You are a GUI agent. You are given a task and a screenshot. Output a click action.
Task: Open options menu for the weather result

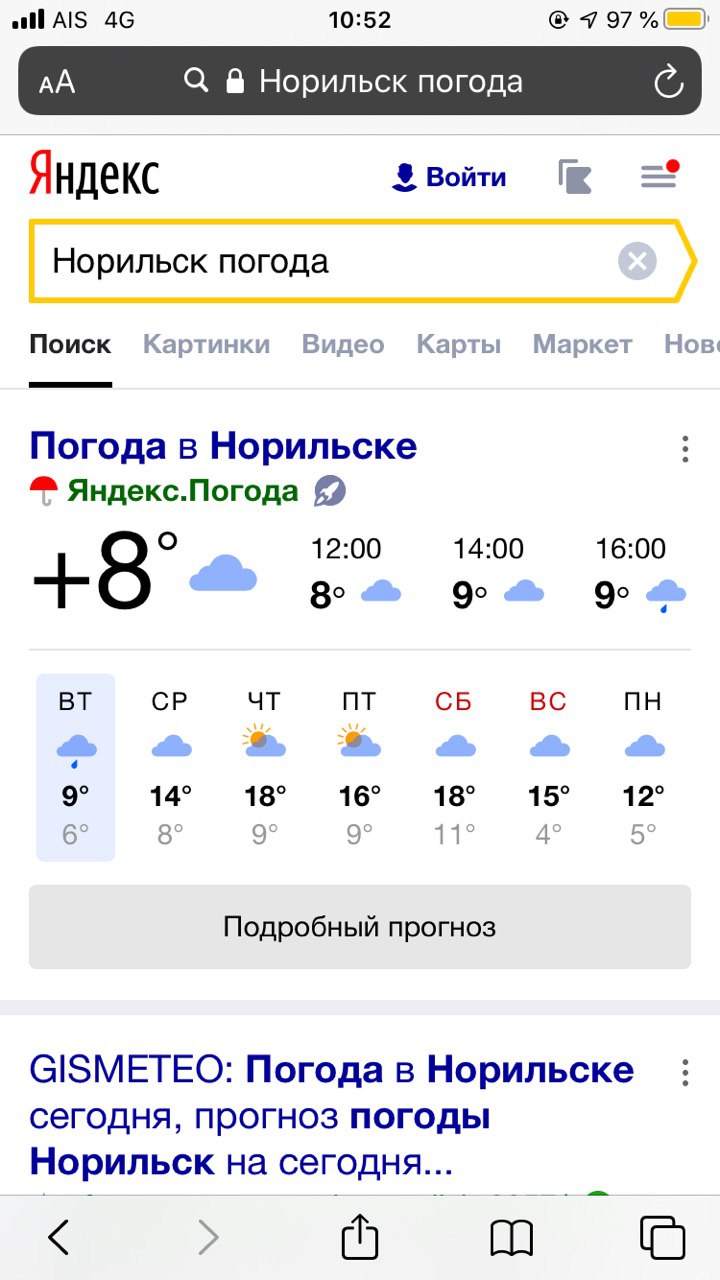pos(685,449)
